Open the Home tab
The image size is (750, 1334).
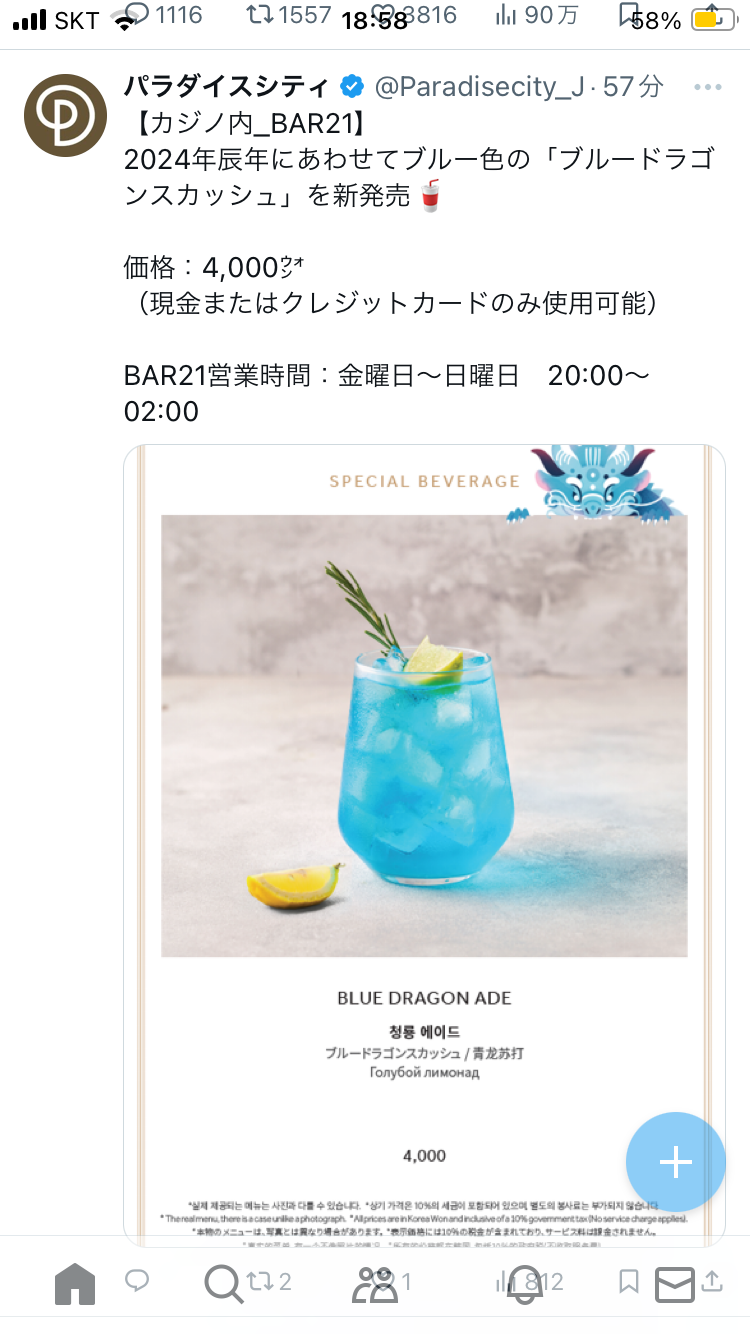point(75,1284)
